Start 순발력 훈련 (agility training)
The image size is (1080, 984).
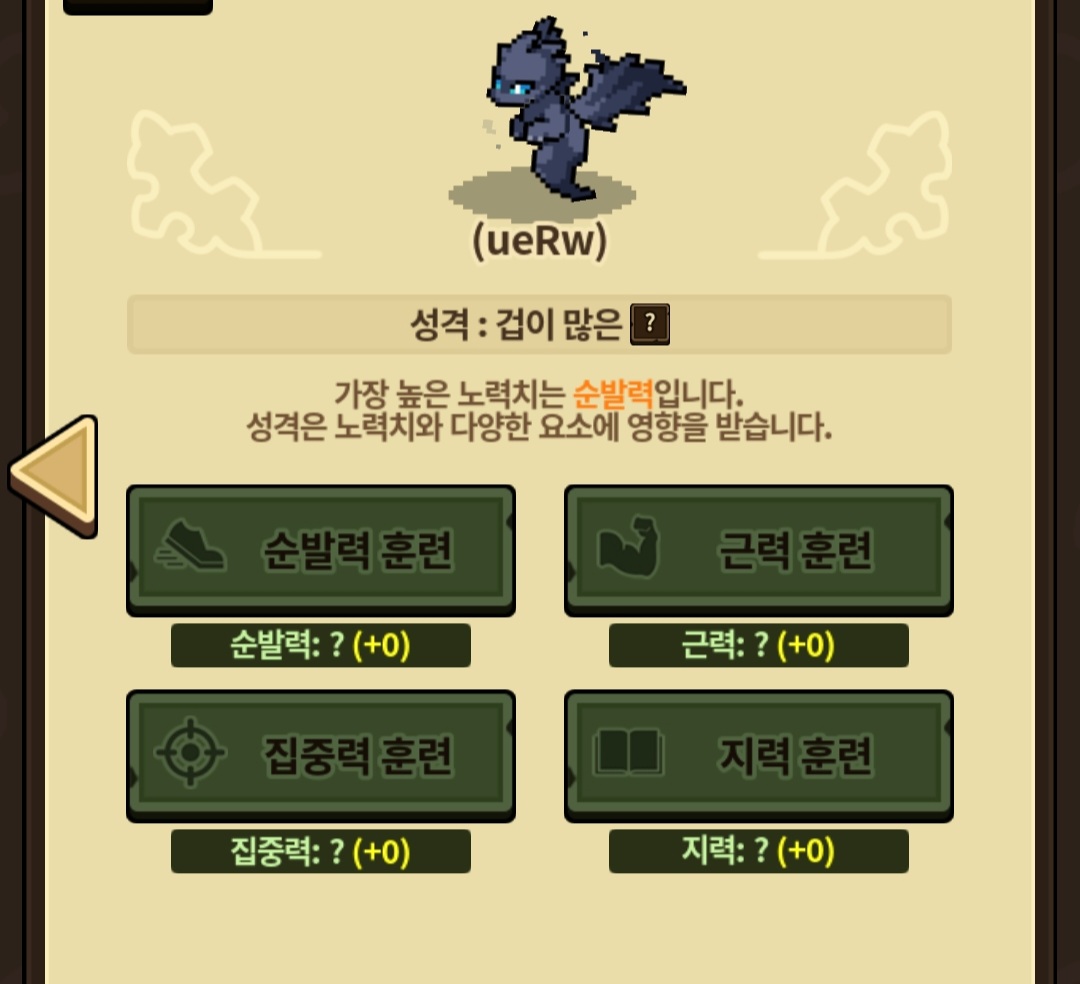320,550
